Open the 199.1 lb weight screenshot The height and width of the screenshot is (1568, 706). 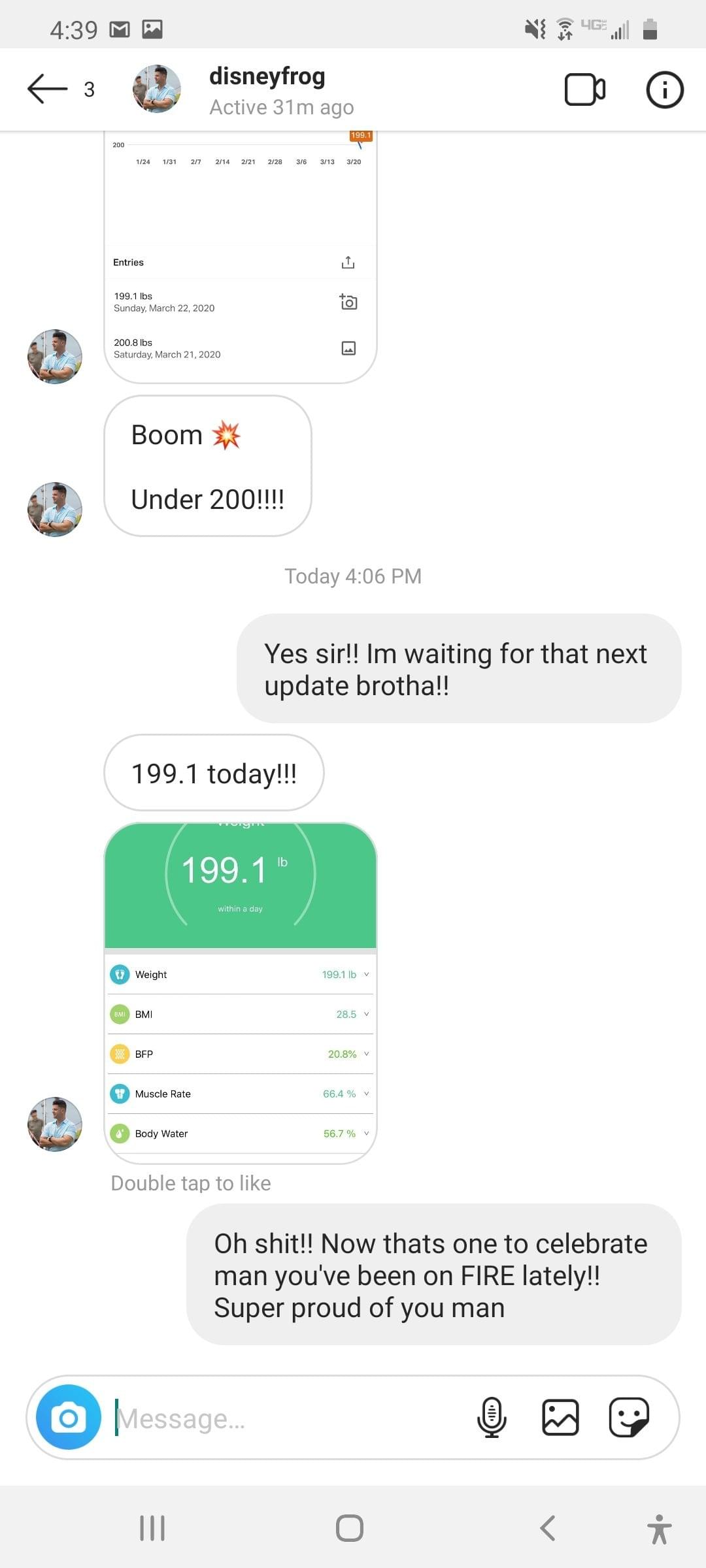(241, 993)
